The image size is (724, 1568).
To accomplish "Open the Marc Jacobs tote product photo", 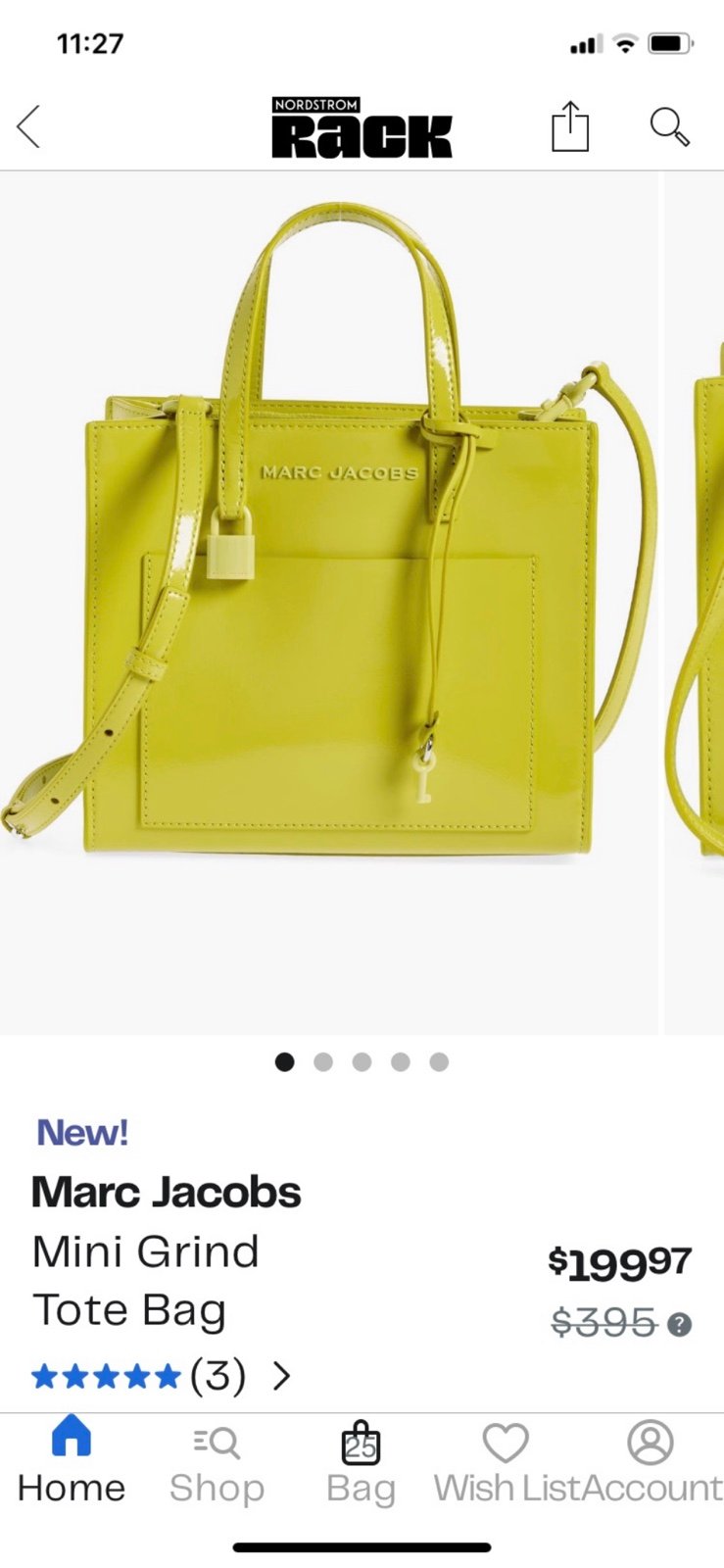I will pos(330,603).
